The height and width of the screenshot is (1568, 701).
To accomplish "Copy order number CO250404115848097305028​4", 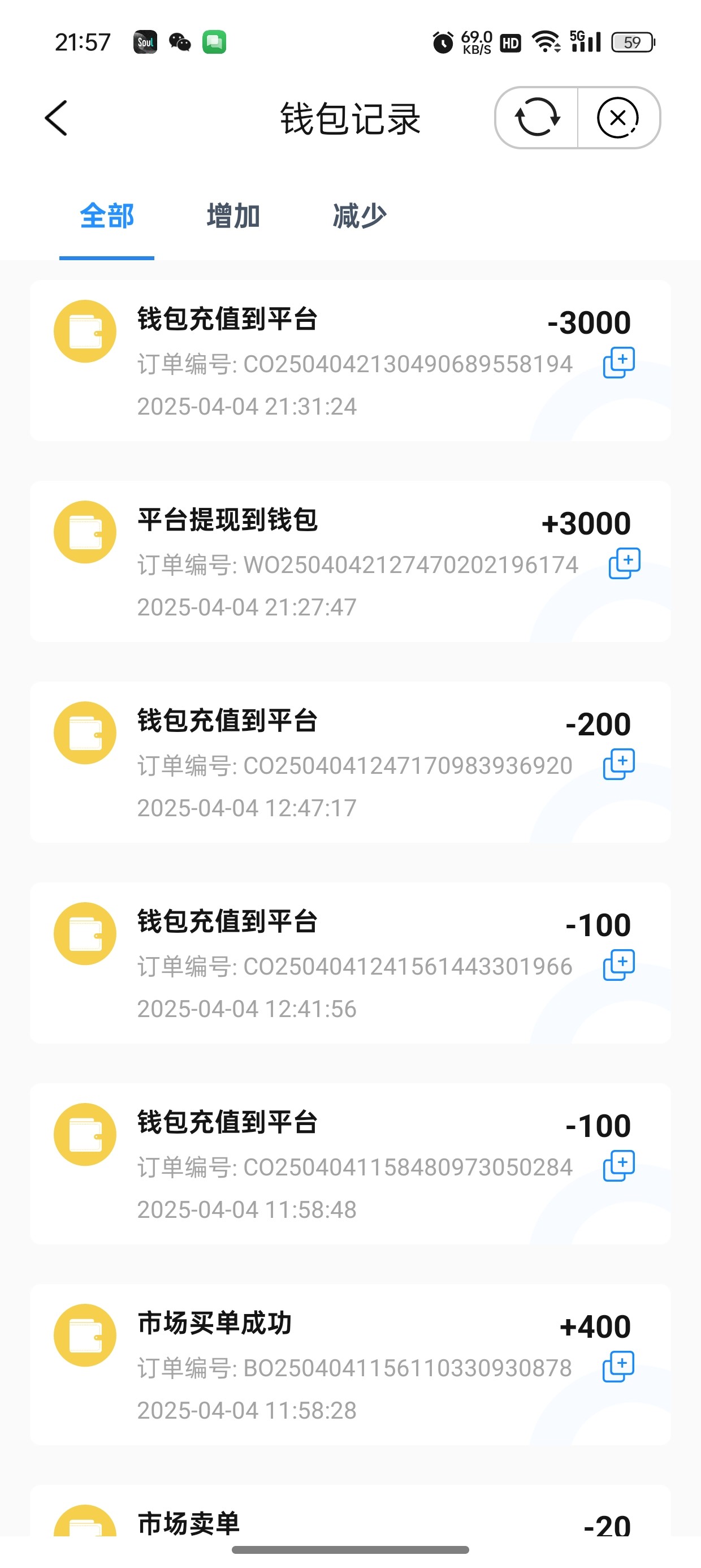I will [x=619, y=1166].
